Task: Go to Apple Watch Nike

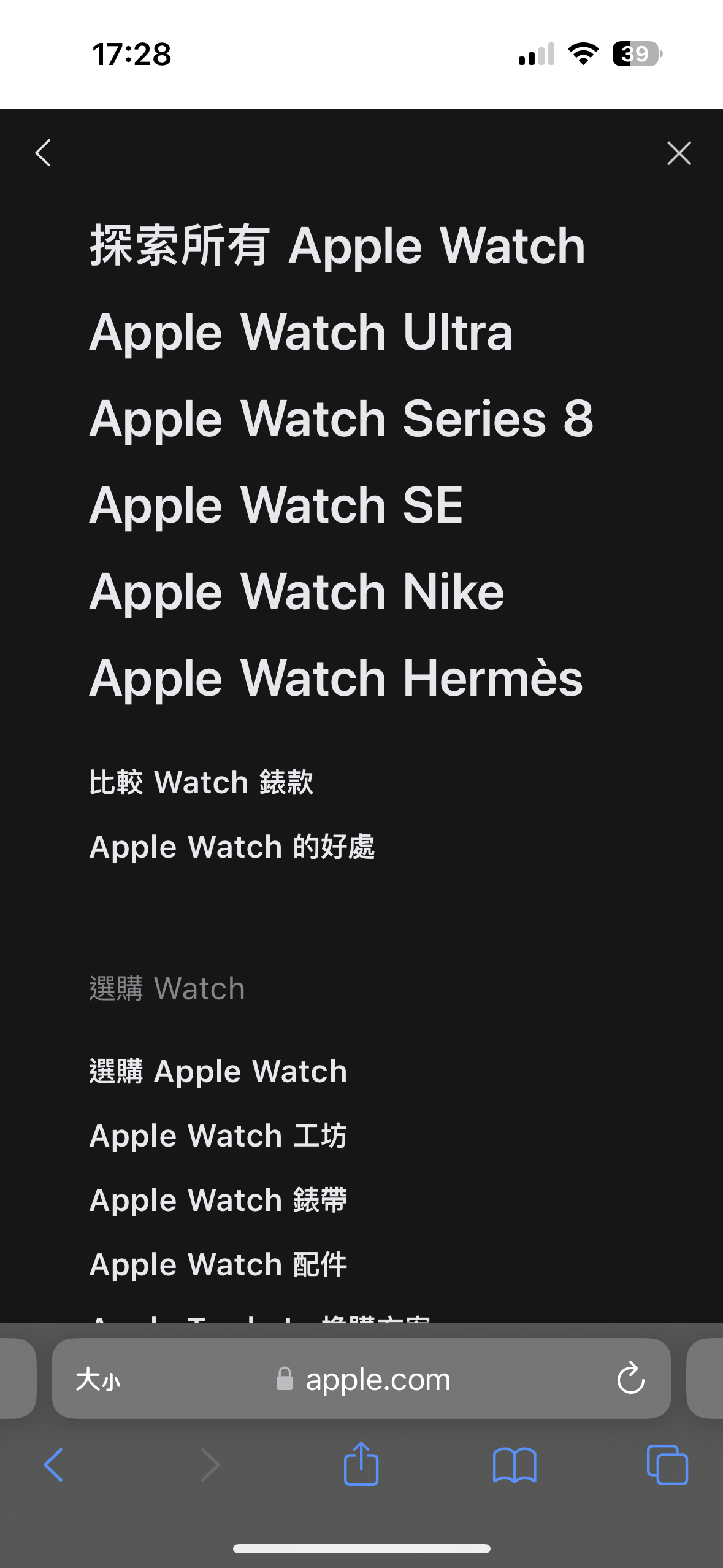Action: pos(297,591)
